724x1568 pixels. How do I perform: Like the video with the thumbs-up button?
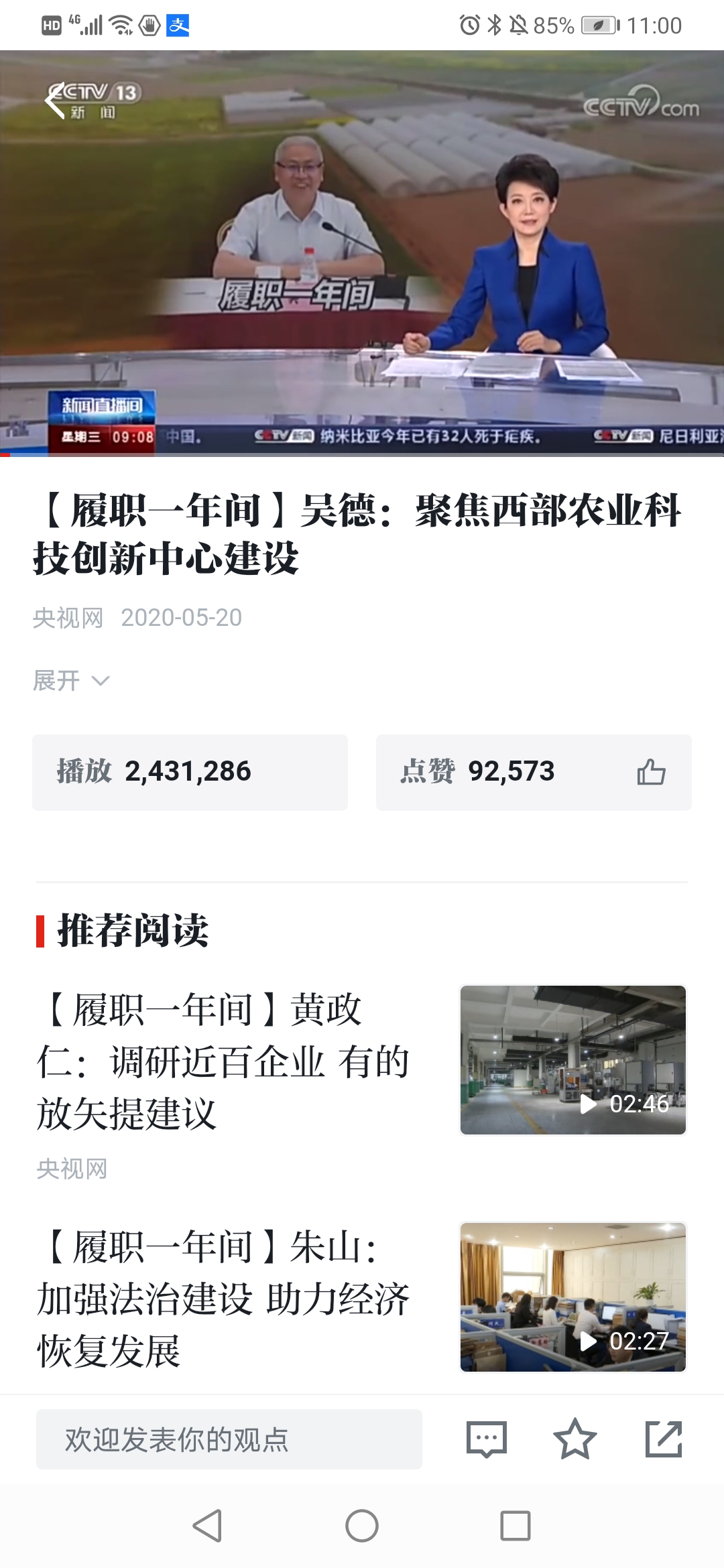coord(650,772)
